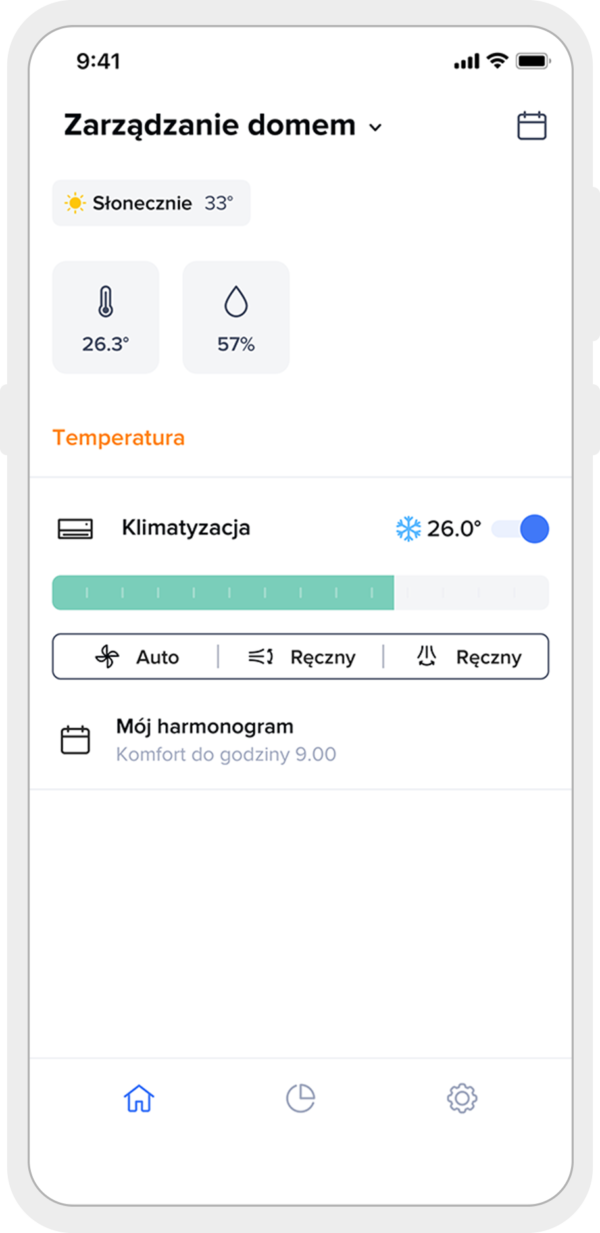Open the Słonecznie weather chip
The height and width of the screenshot is (1233, 600).
[x=151, y=203]
